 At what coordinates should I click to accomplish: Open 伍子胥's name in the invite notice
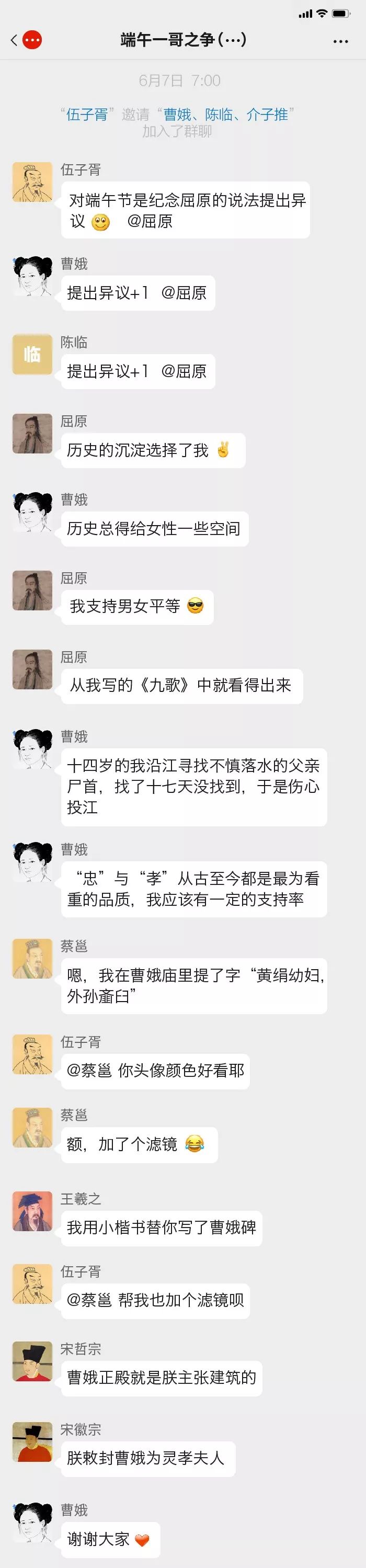[x=87, y=115]
